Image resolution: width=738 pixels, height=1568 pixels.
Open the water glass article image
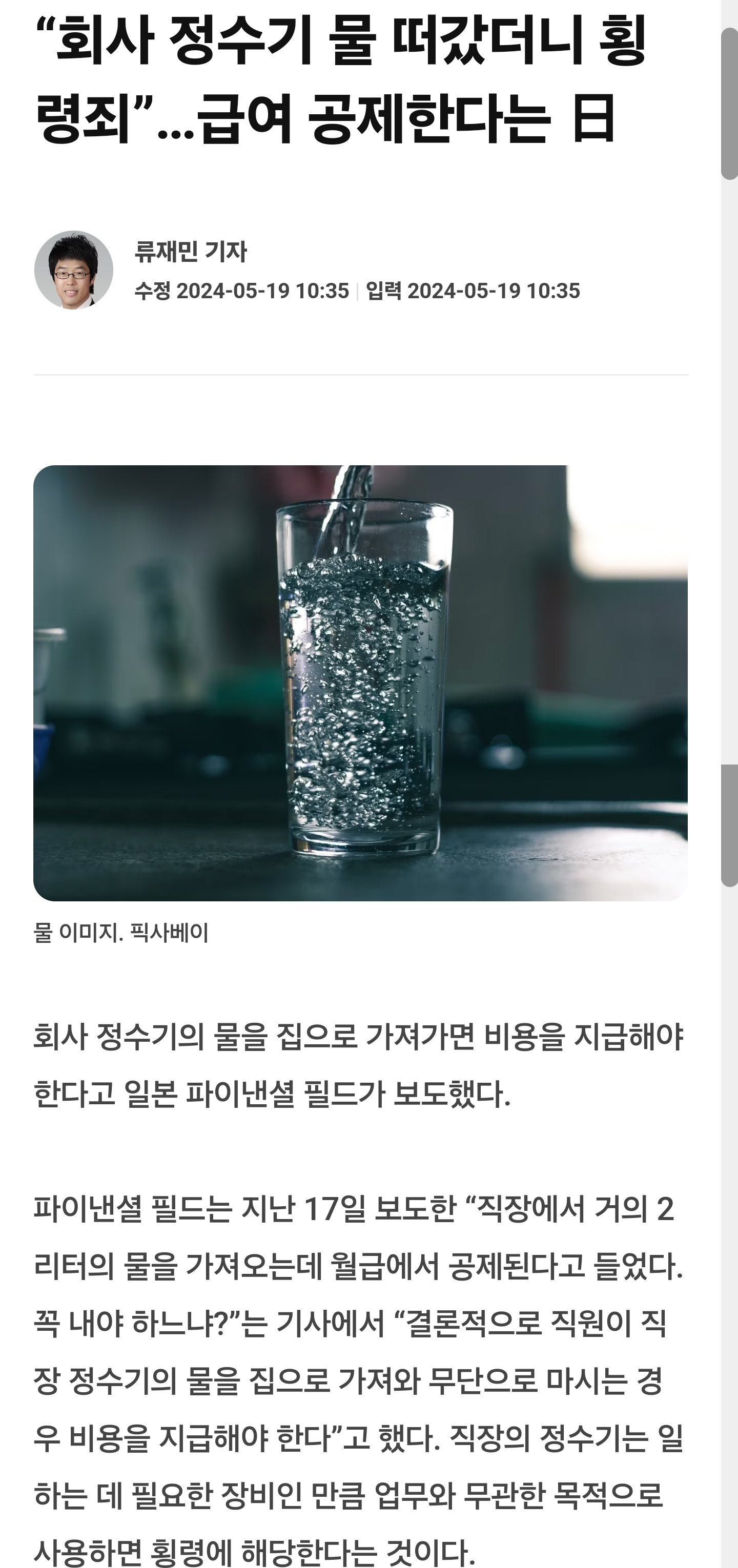click(360, 683)
